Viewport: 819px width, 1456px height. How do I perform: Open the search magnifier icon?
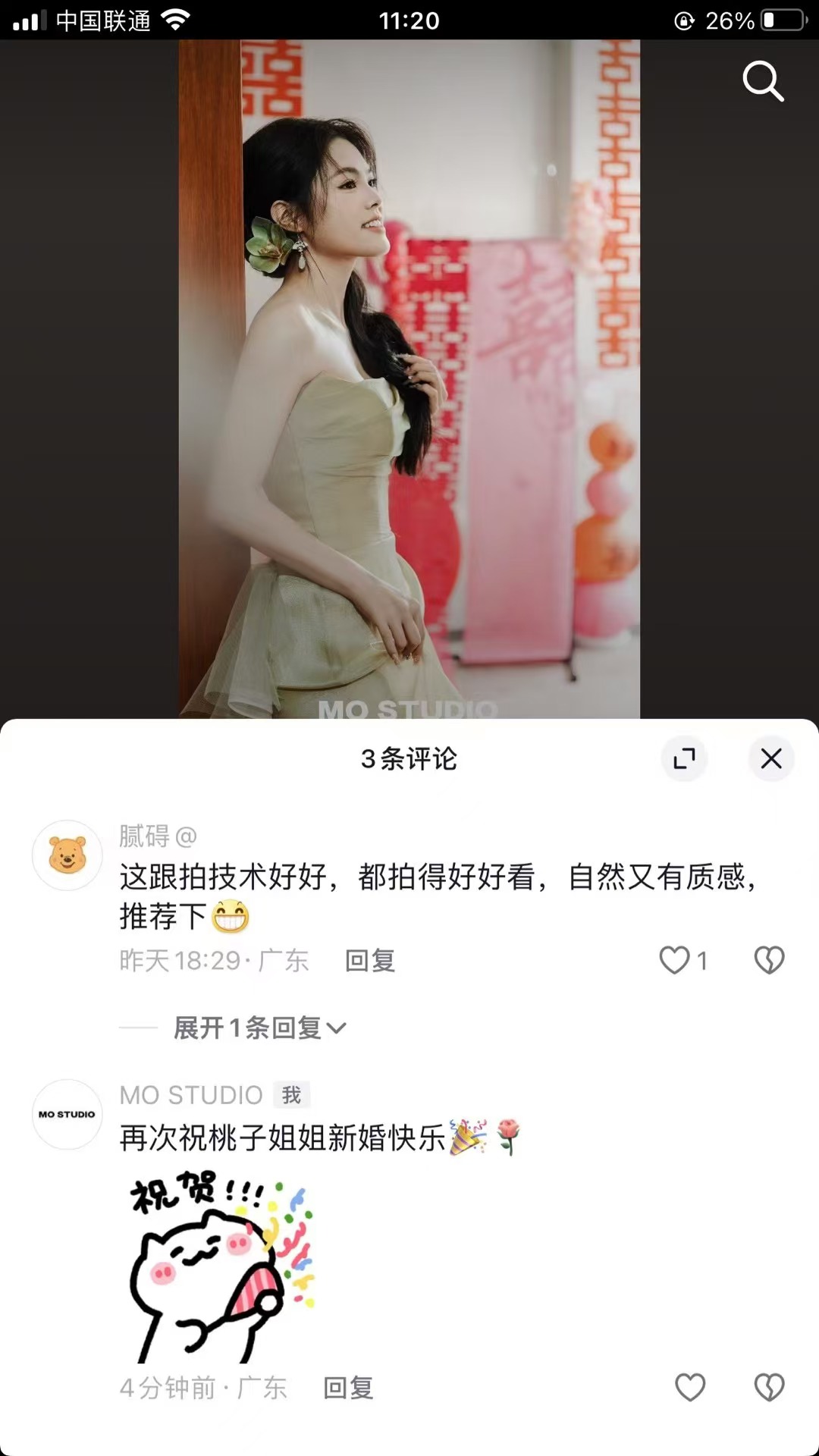coord(763,81)
